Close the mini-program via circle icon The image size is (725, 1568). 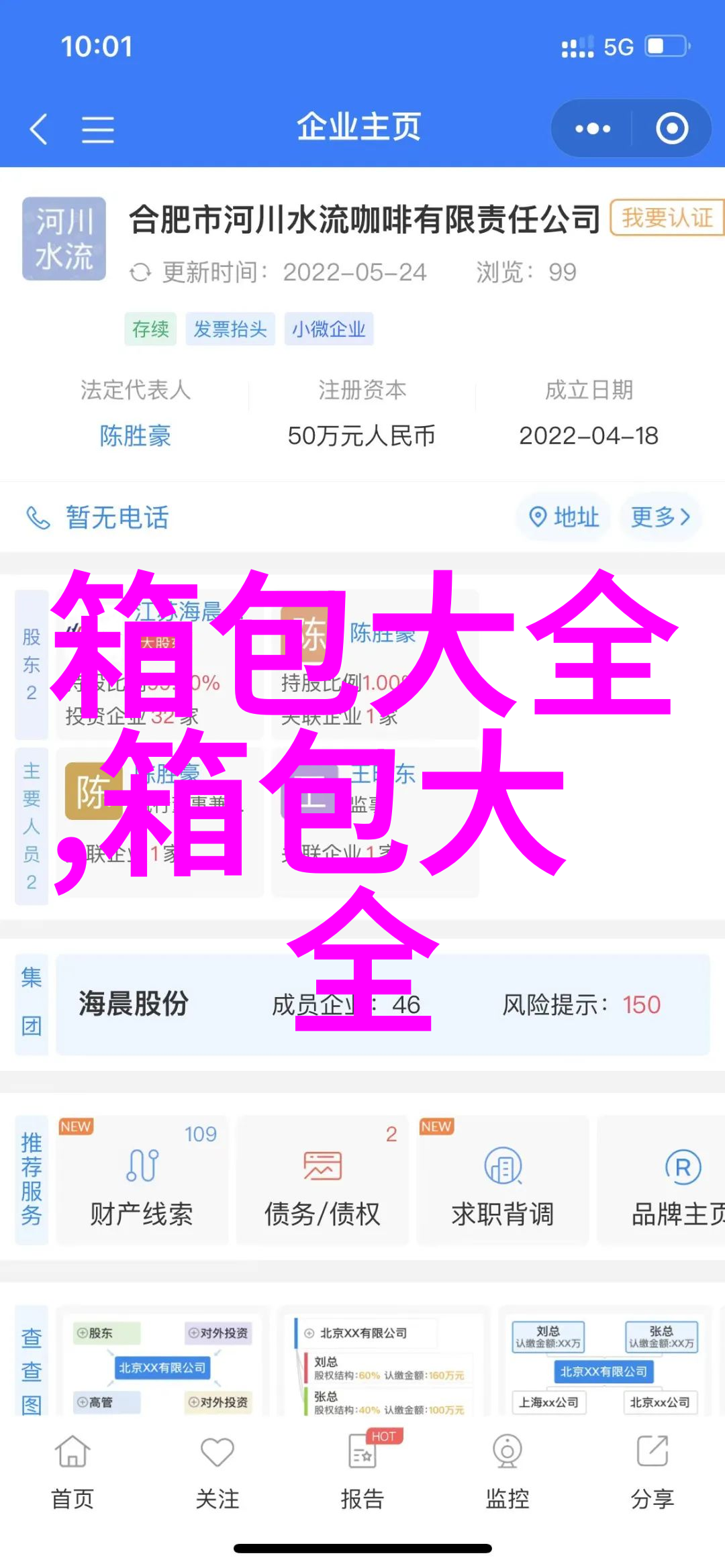(672, 128)
